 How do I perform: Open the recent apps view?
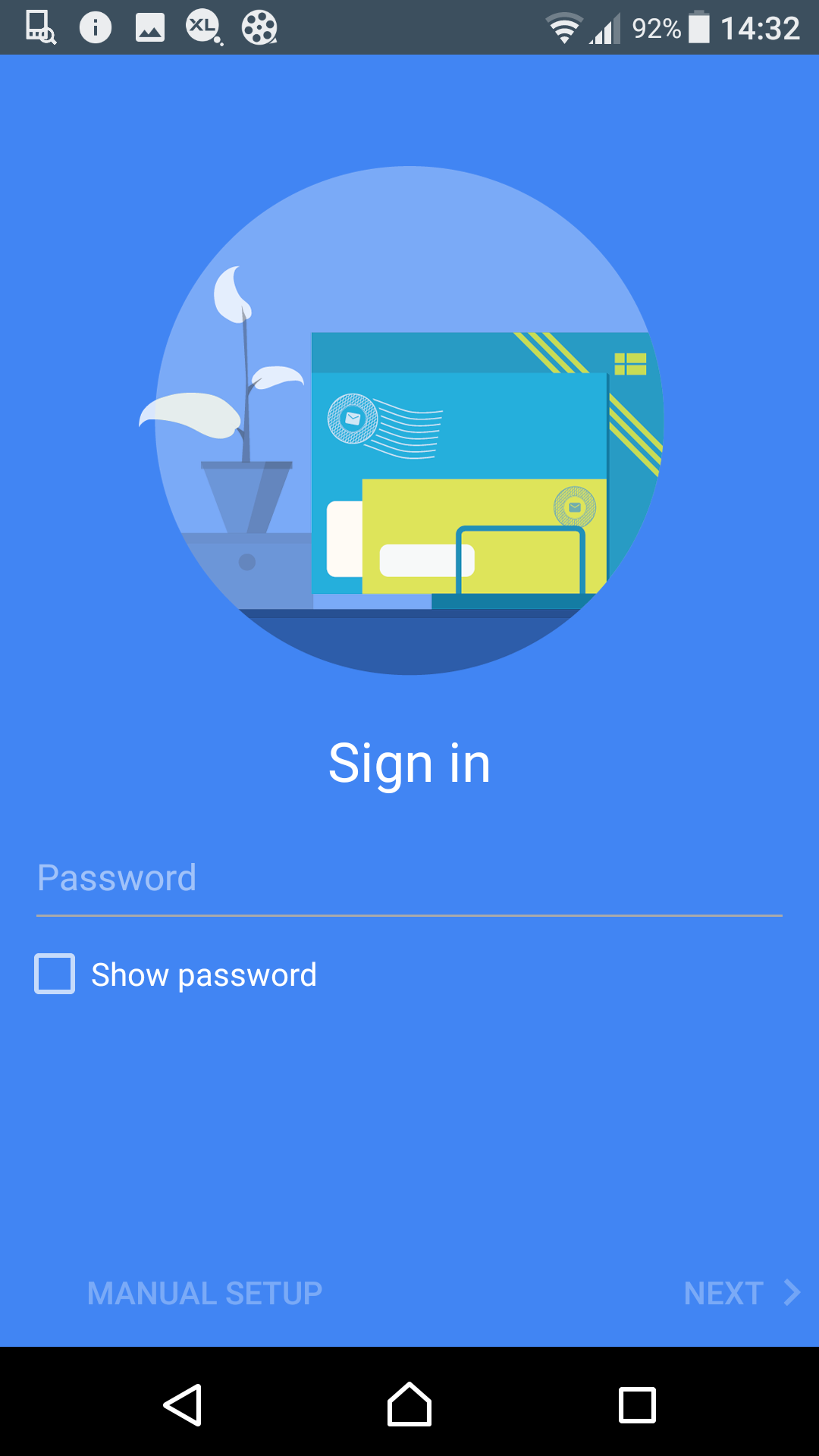637,1405
